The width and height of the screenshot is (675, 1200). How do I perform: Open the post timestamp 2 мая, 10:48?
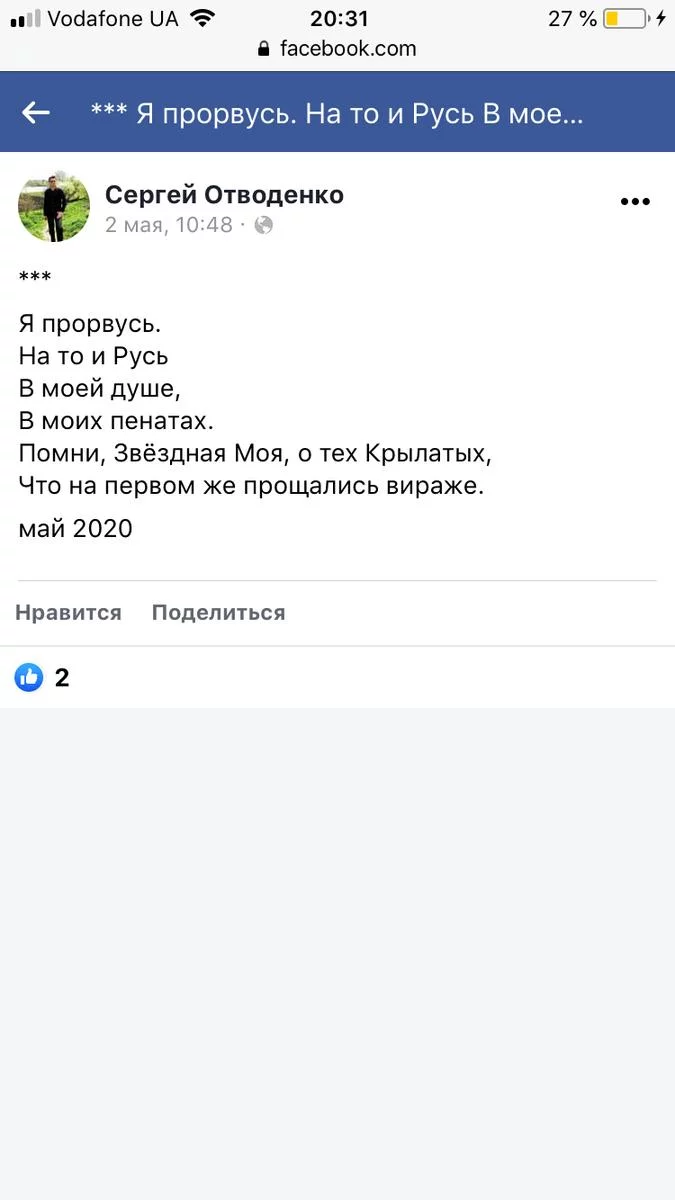pos(168,225)
